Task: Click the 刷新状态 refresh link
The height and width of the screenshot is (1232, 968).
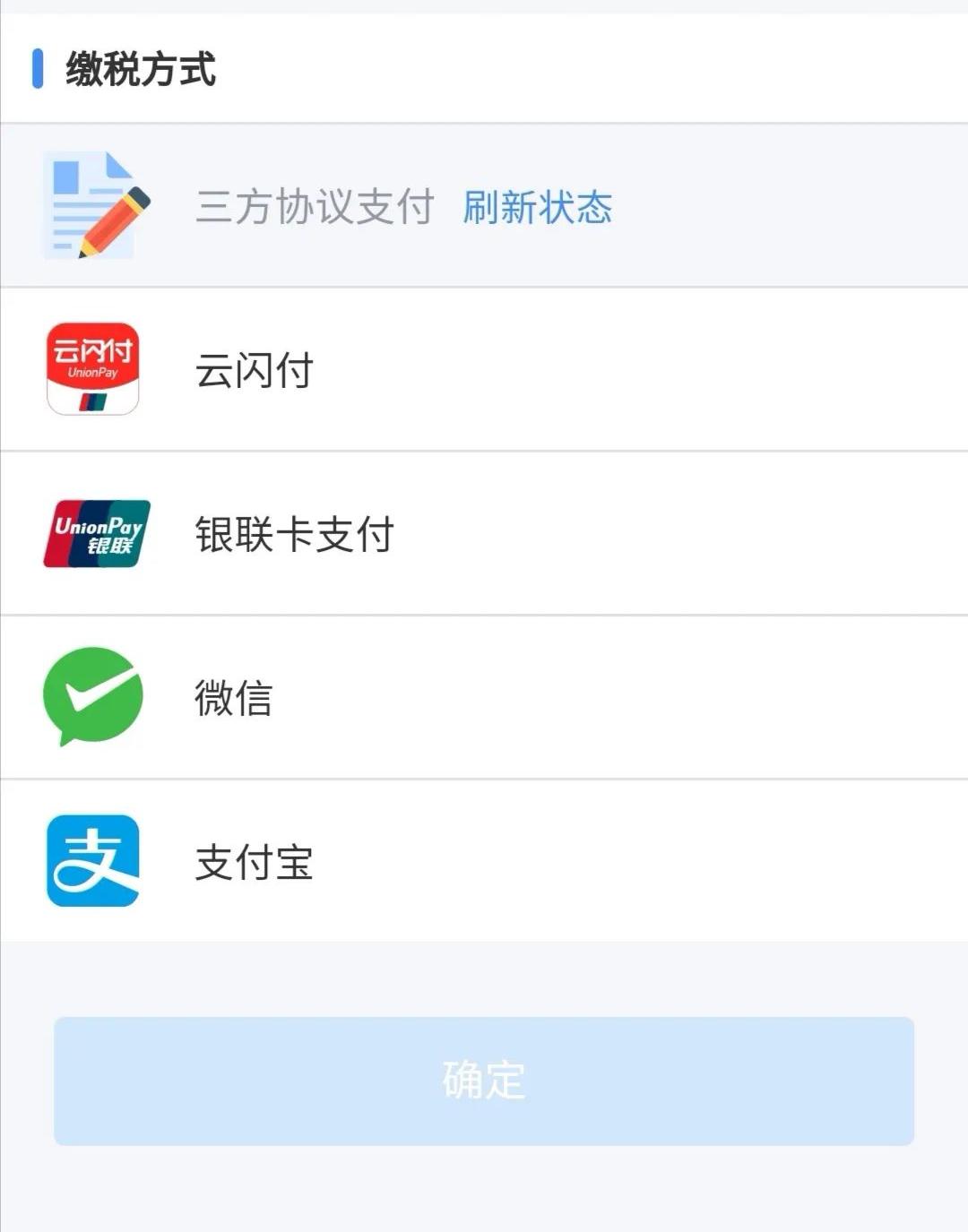Action: (x=539, y=207)
